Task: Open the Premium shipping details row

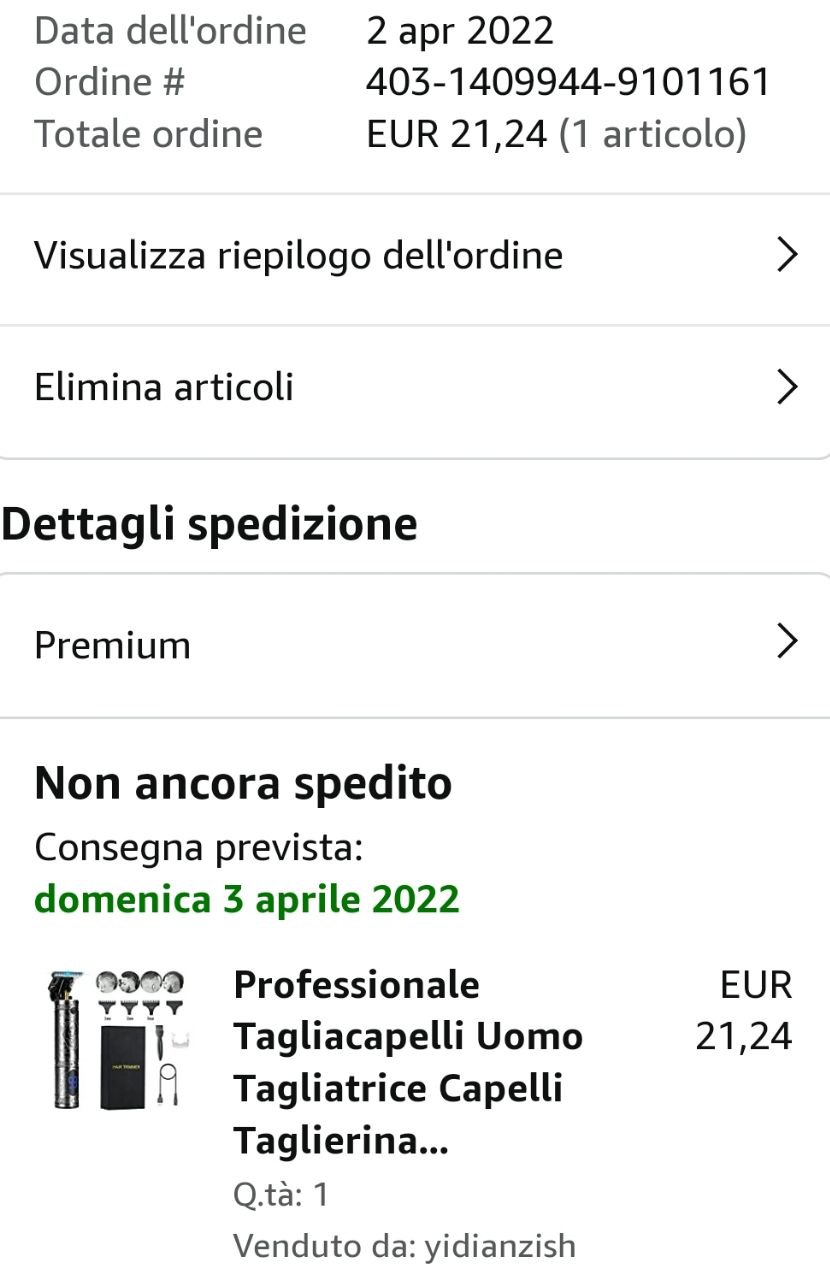Action: pyautogui.click(x=414, y=645)
